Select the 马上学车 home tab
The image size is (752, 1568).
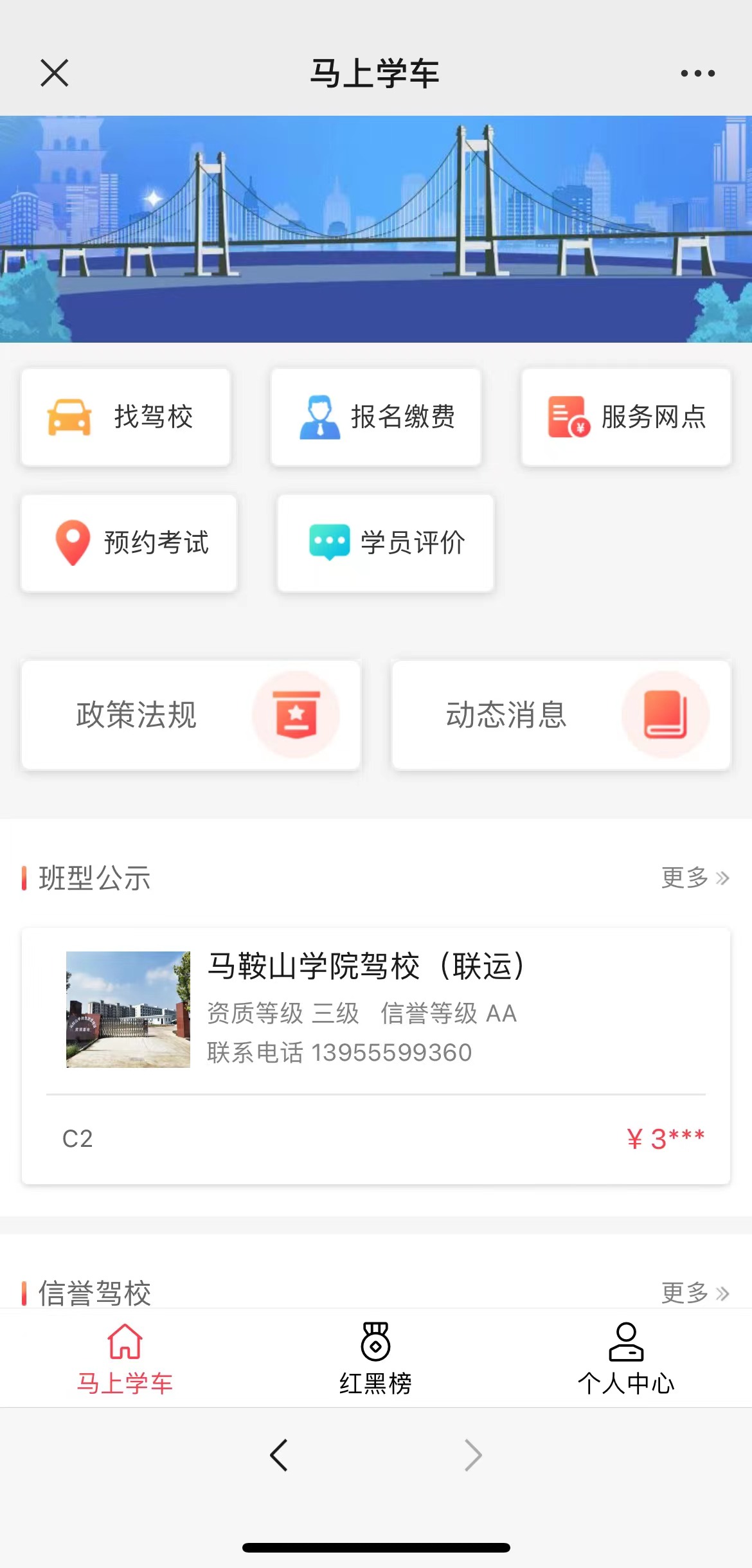pyautogui.click(x=125, y=1358)
